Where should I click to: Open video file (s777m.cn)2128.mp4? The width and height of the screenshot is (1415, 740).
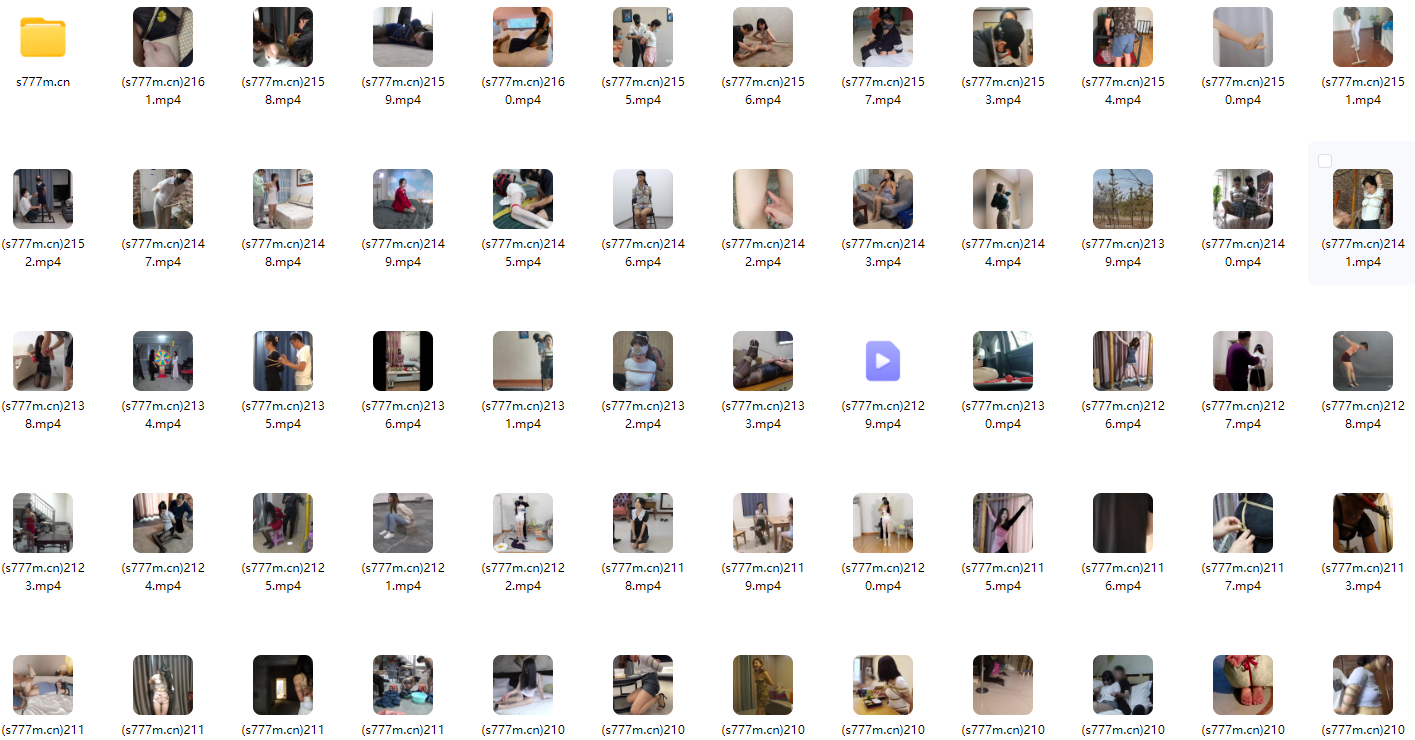[1363, 361]
